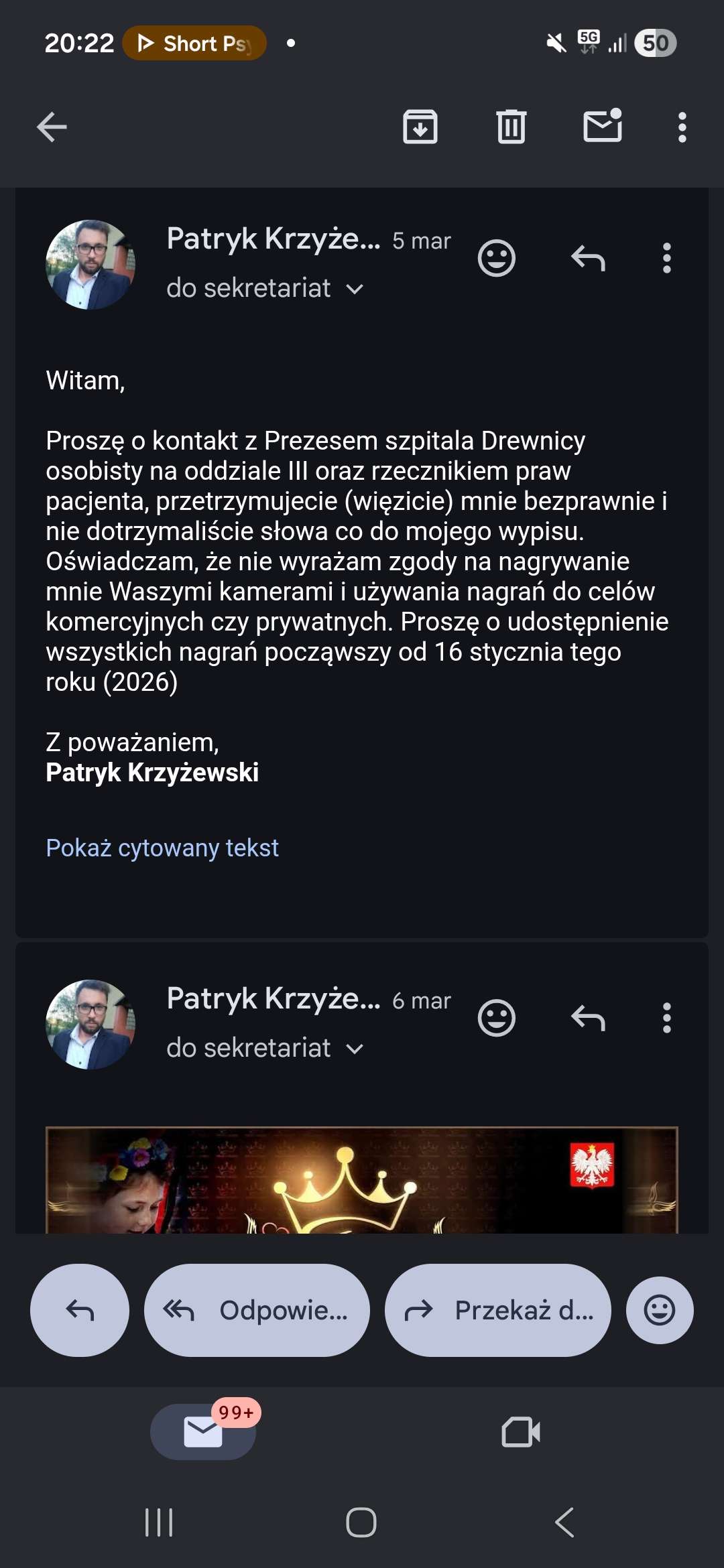The height and width of the screenshot is (1568, 724).
Task: Reply to the 5 mar message
Action: [x=588, y=258]
